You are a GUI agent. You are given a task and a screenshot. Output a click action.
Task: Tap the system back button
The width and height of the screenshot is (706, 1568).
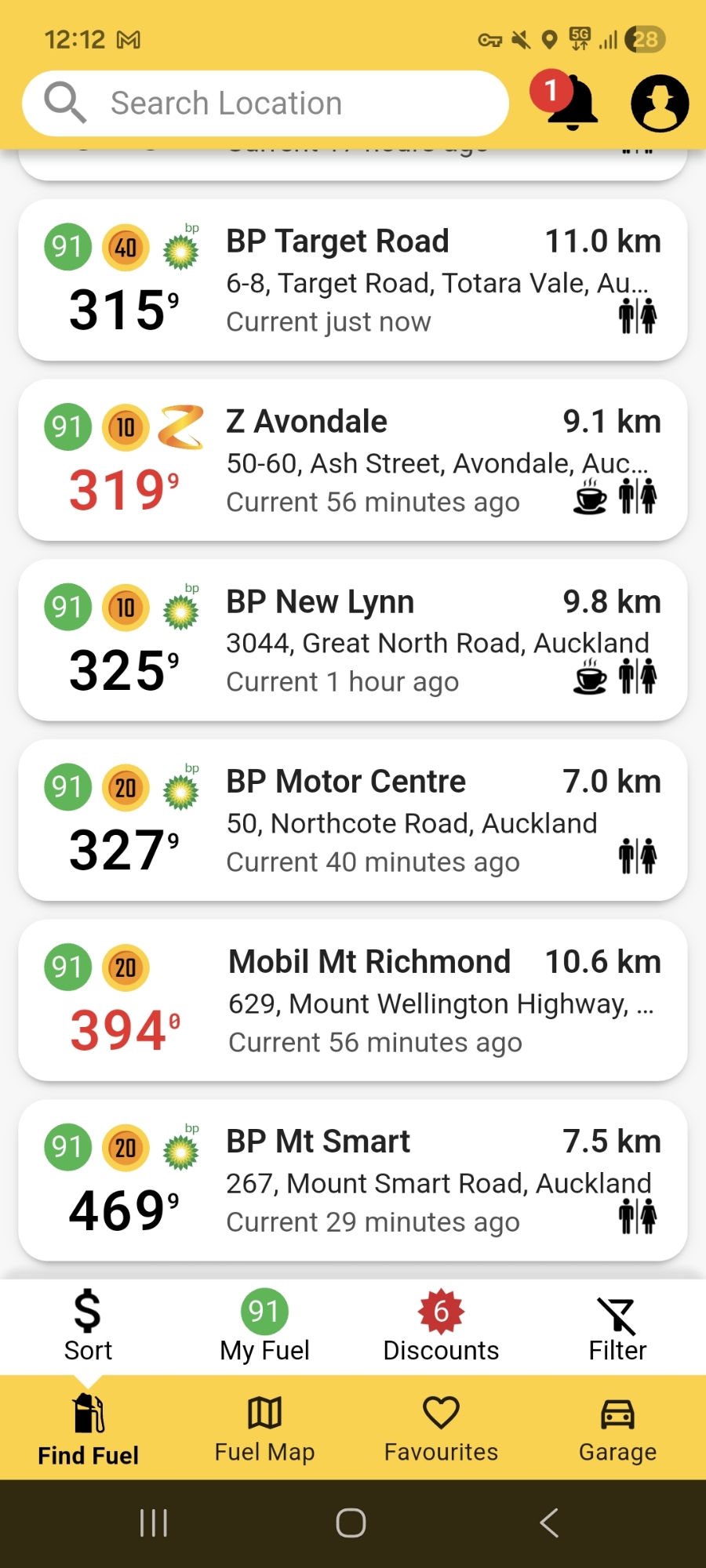coord(549,1523)
